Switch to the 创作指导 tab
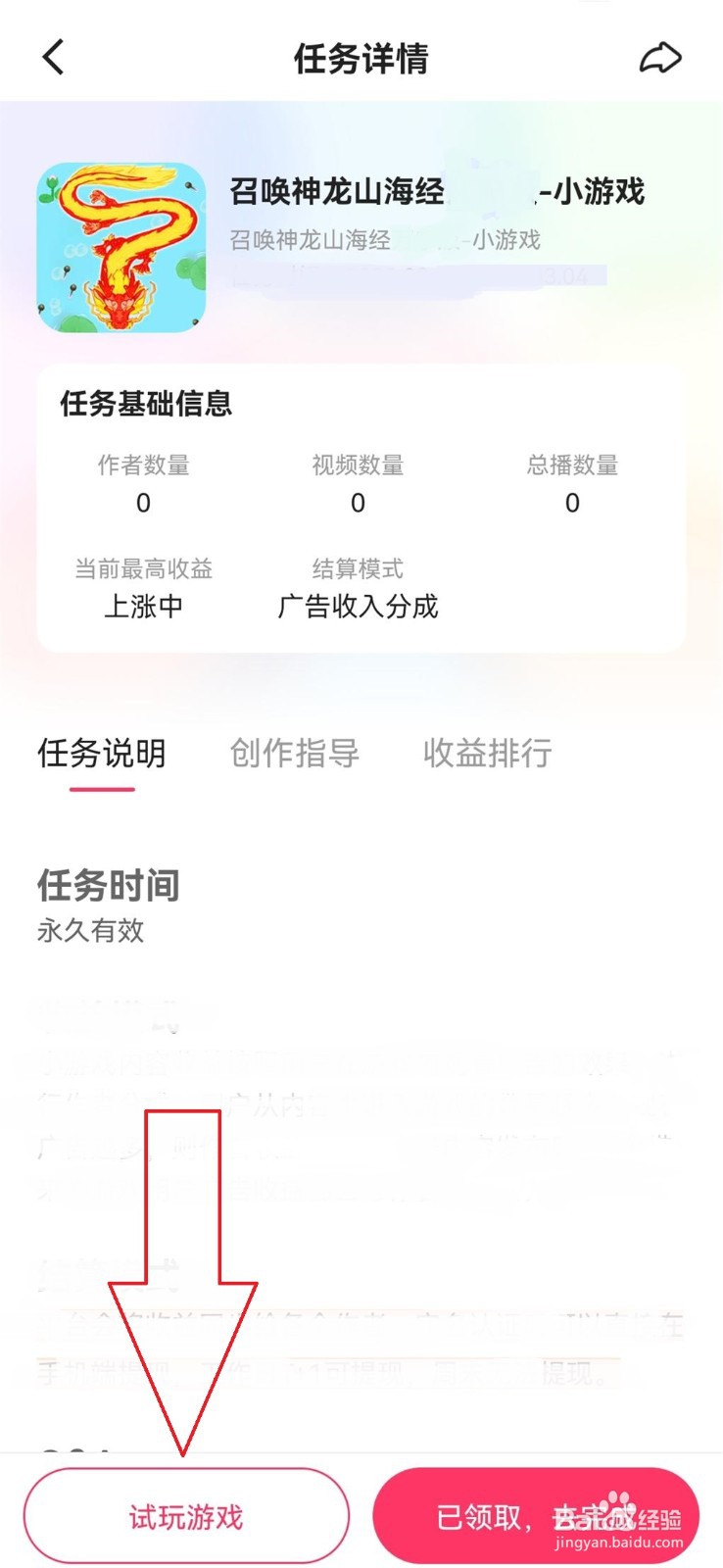Image resolution: width=723 pixels, height=1568 pixels. click(295, 754)
